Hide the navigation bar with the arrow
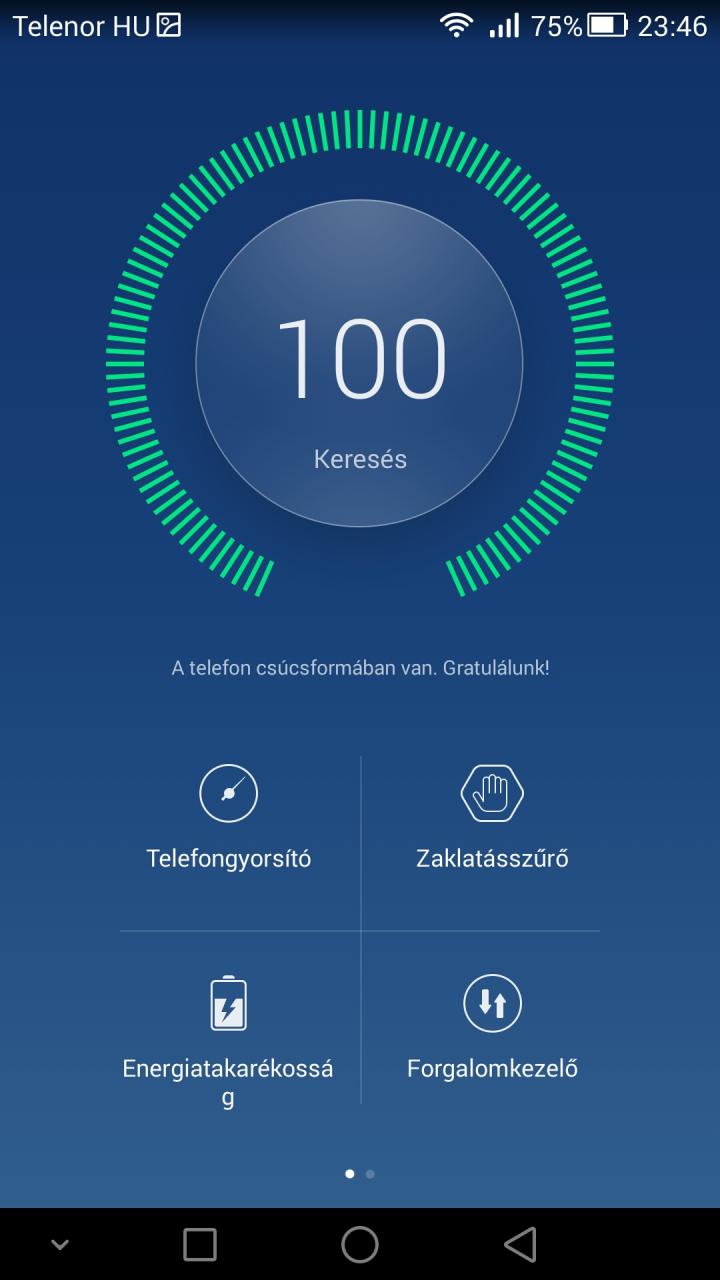This screenshot has width=720, height=1280. coord(60,1245)
